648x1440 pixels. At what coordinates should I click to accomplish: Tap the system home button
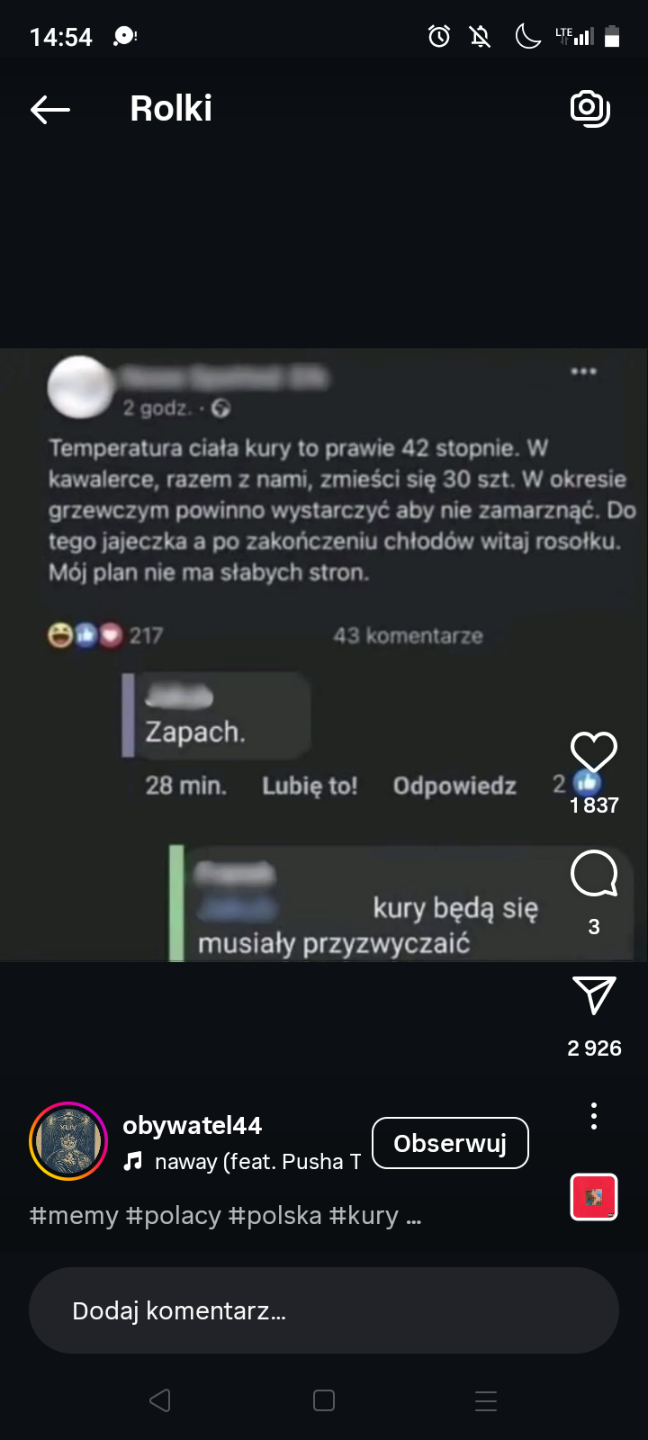pos(324,1400)
